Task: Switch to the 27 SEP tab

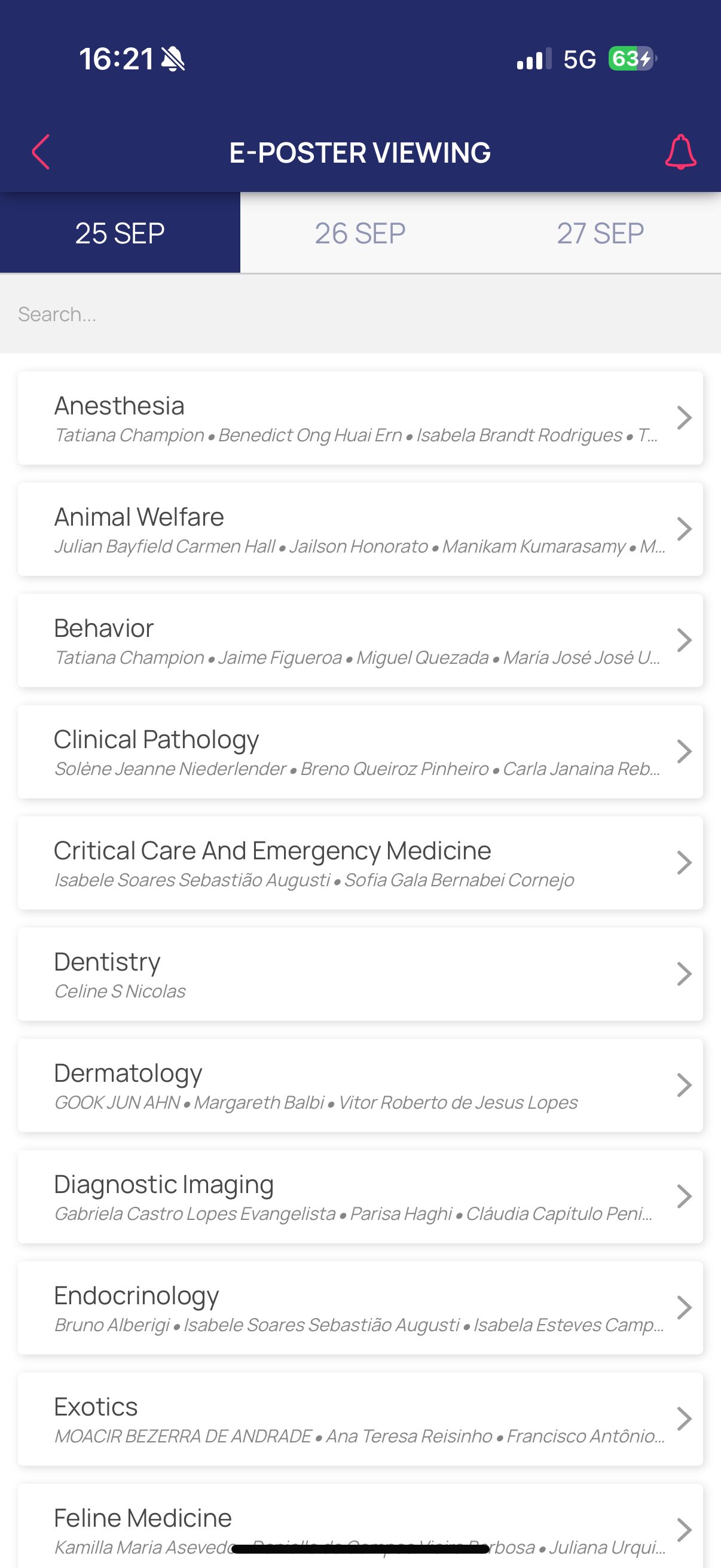Action: [x=600, y=233]
